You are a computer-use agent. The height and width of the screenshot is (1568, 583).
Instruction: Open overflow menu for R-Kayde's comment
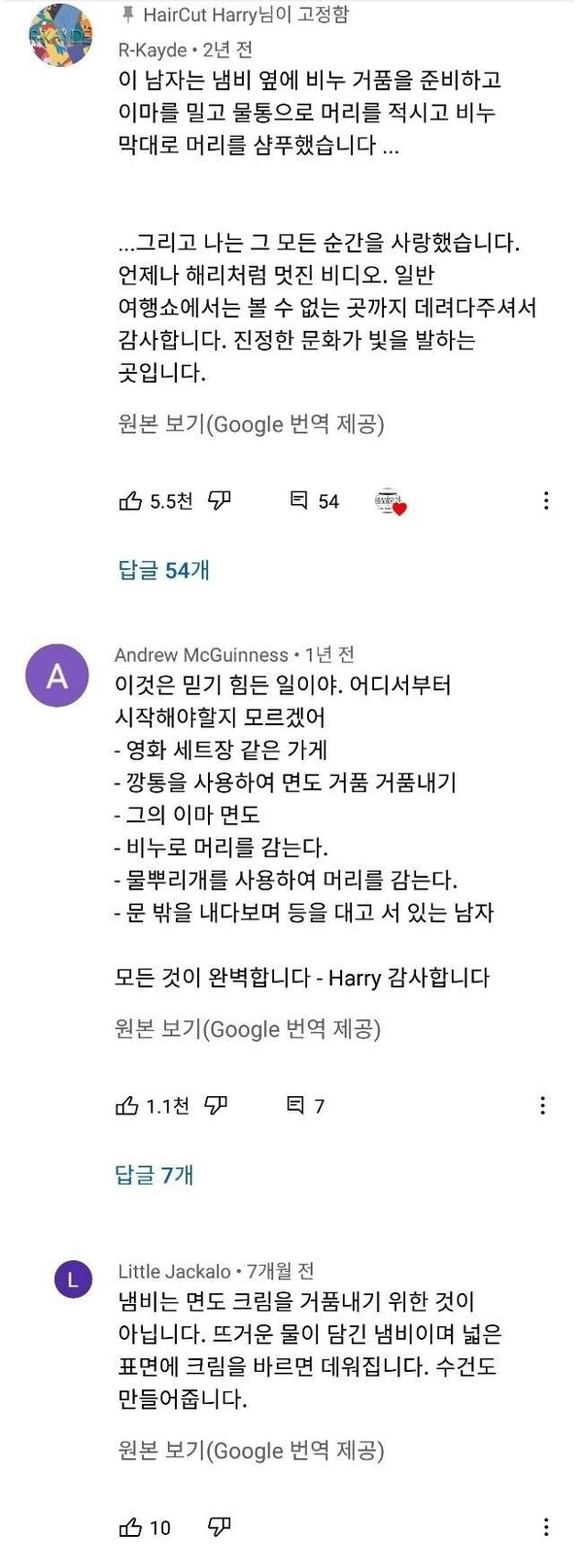click(x=546, y=501)
